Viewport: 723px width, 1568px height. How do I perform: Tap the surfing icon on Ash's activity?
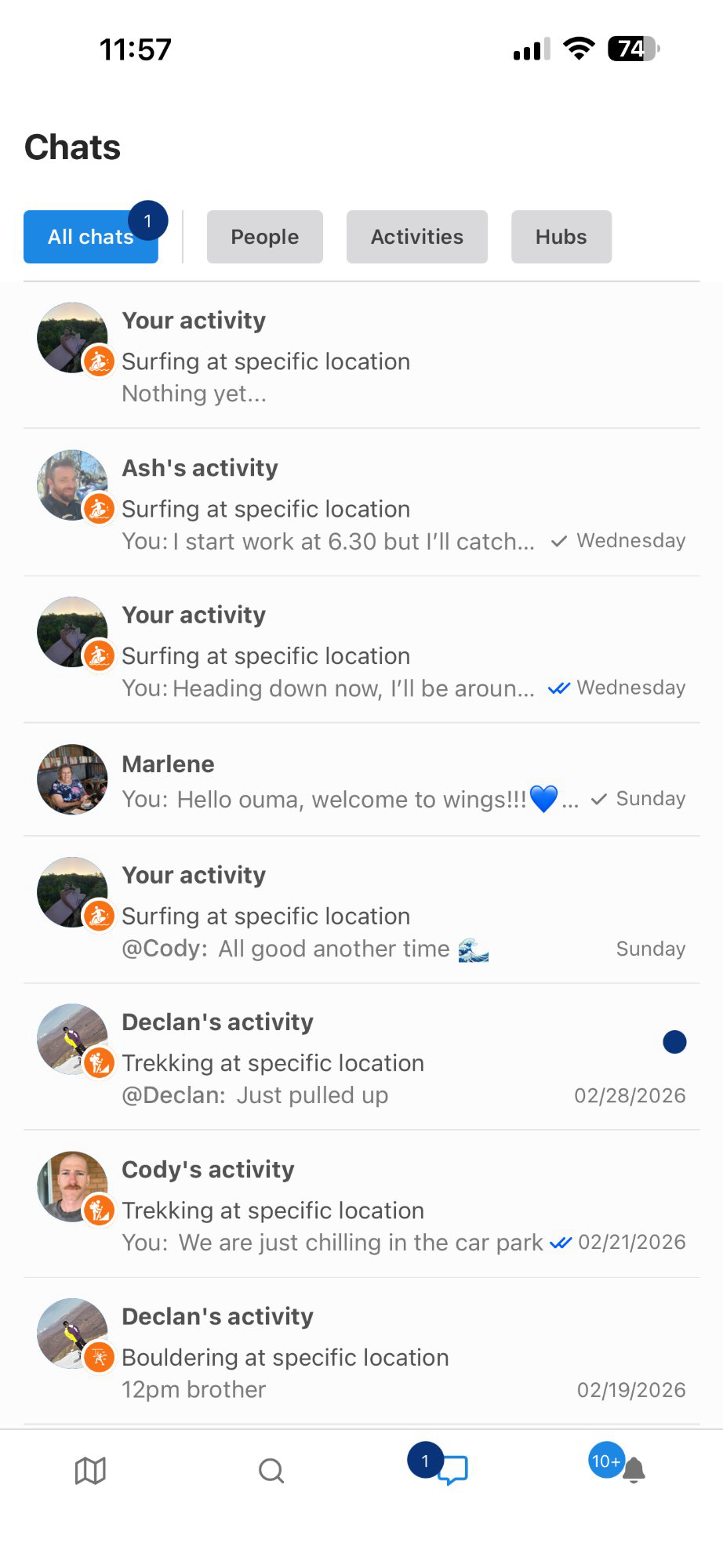(96, 508)
